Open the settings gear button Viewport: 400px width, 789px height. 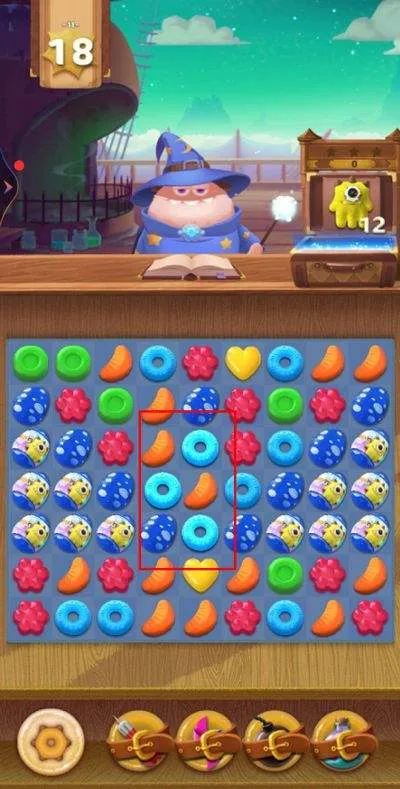pyautogui.click(x=51, y=741)
